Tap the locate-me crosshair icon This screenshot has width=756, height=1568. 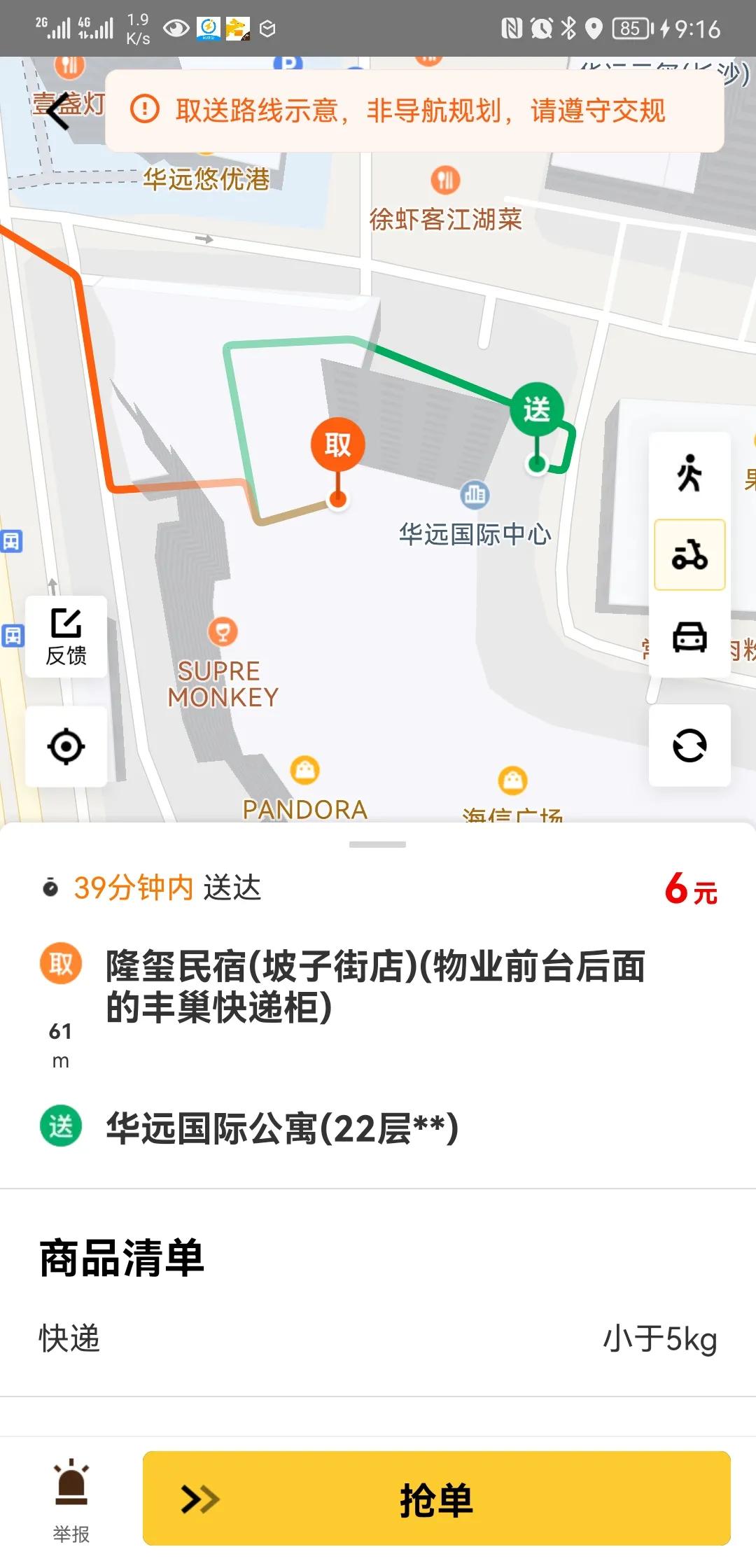tap(66, 745)
